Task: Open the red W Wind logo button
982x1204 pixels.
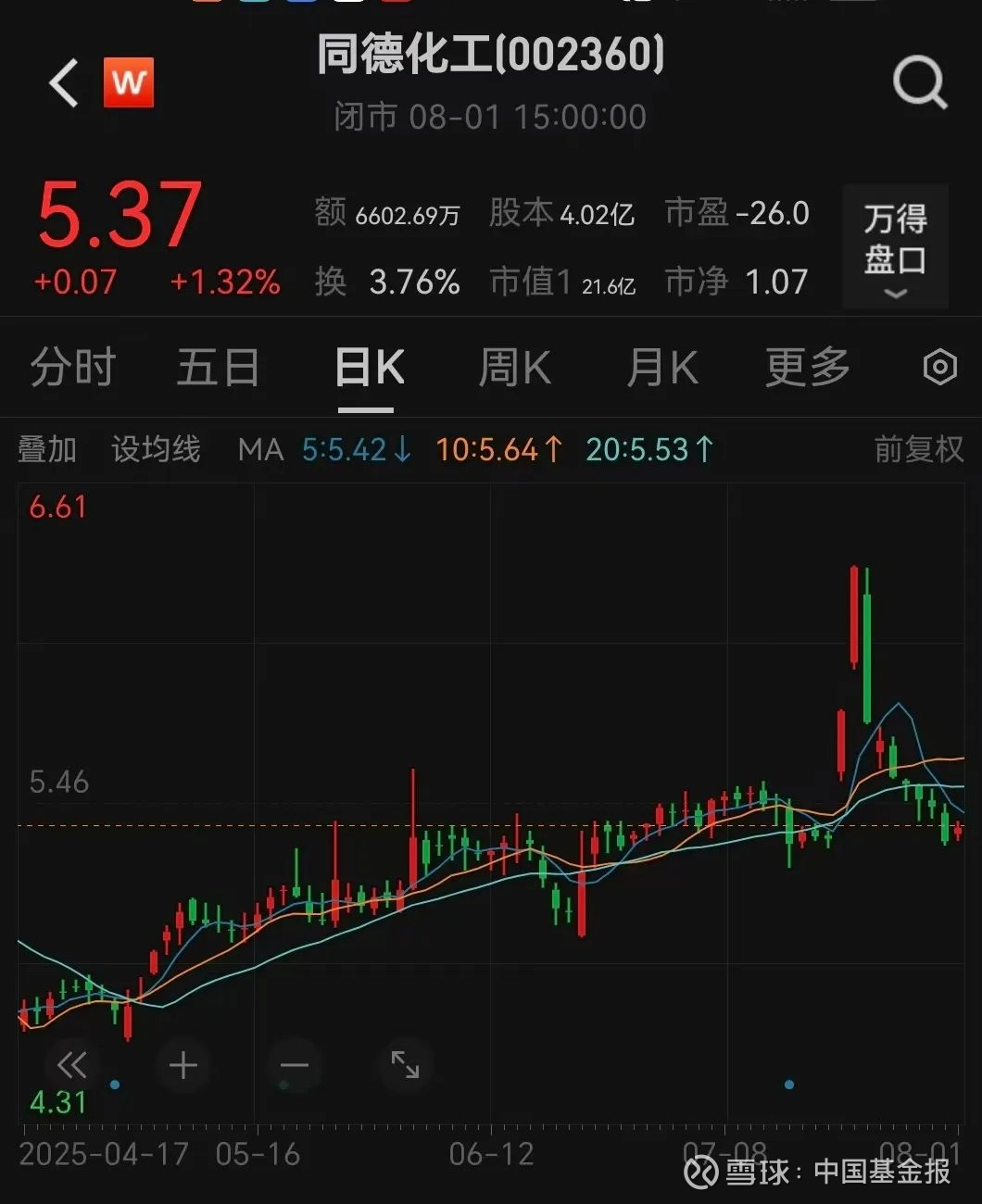Action: pos(128,83)
